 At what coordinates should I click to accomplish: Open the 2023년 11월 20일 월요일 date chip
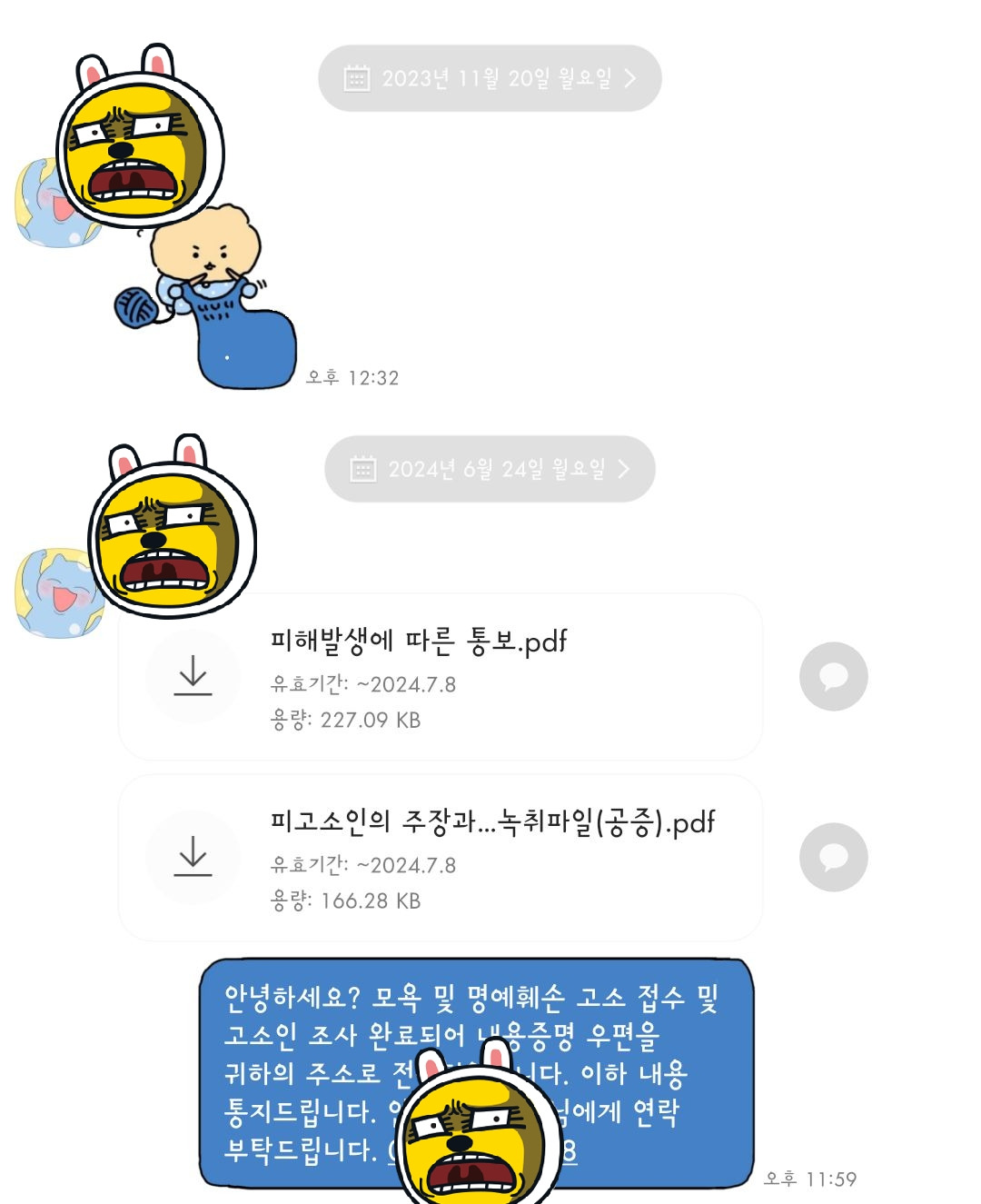(x=490, y=78)
